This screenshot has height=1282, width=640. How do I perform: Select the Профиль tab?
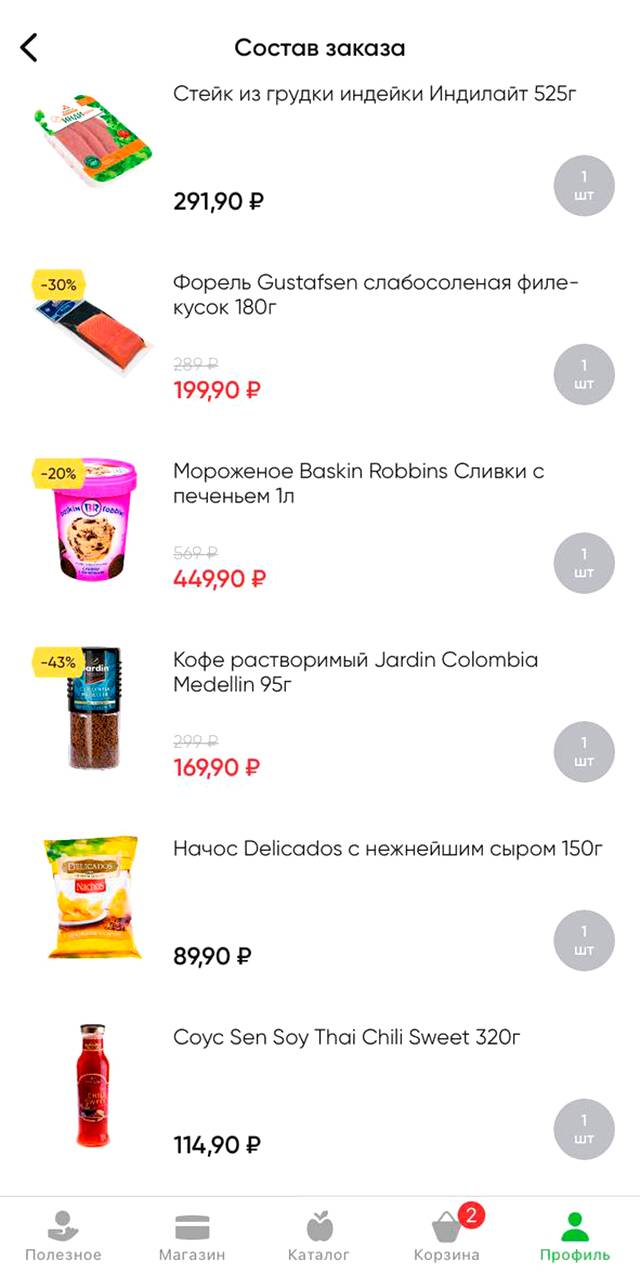(x=574, y=1237)
